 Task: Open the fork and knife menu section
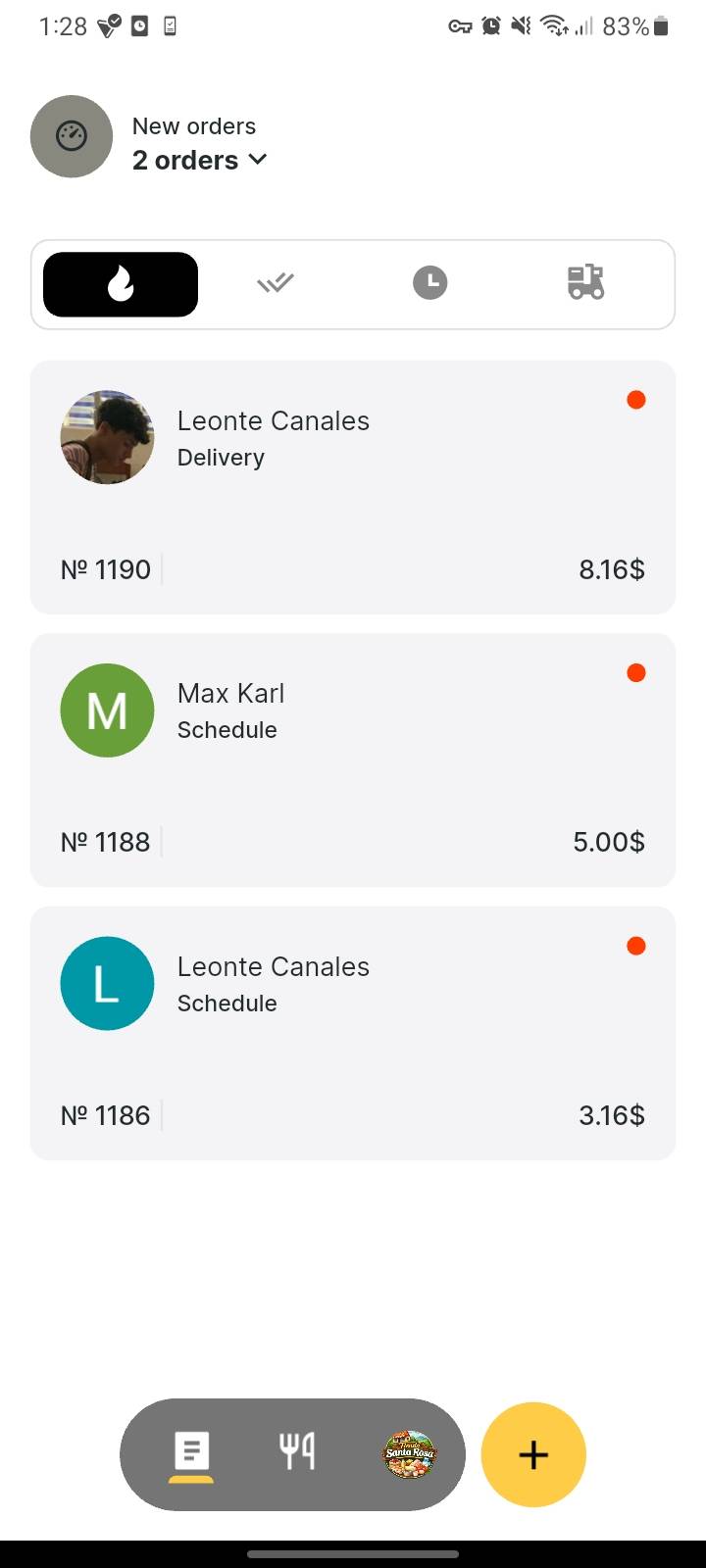pyautogui.click(x=297, y=1452)
